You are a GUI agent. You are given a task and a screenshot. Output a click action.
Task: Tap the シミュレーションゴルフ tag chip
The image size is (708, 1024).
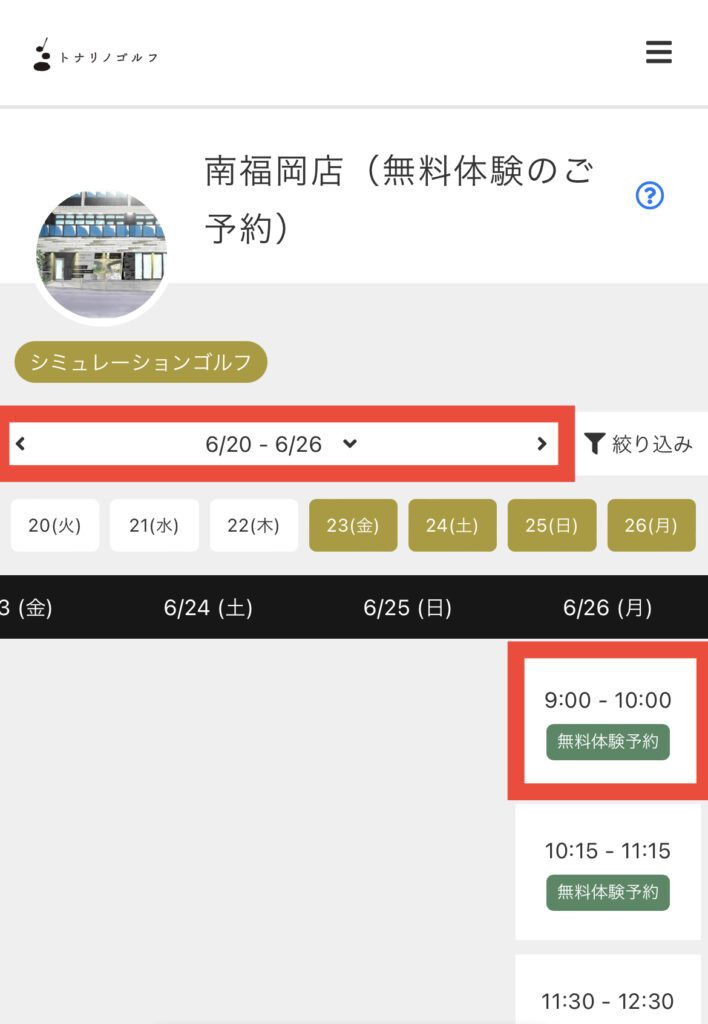(141, 362)
